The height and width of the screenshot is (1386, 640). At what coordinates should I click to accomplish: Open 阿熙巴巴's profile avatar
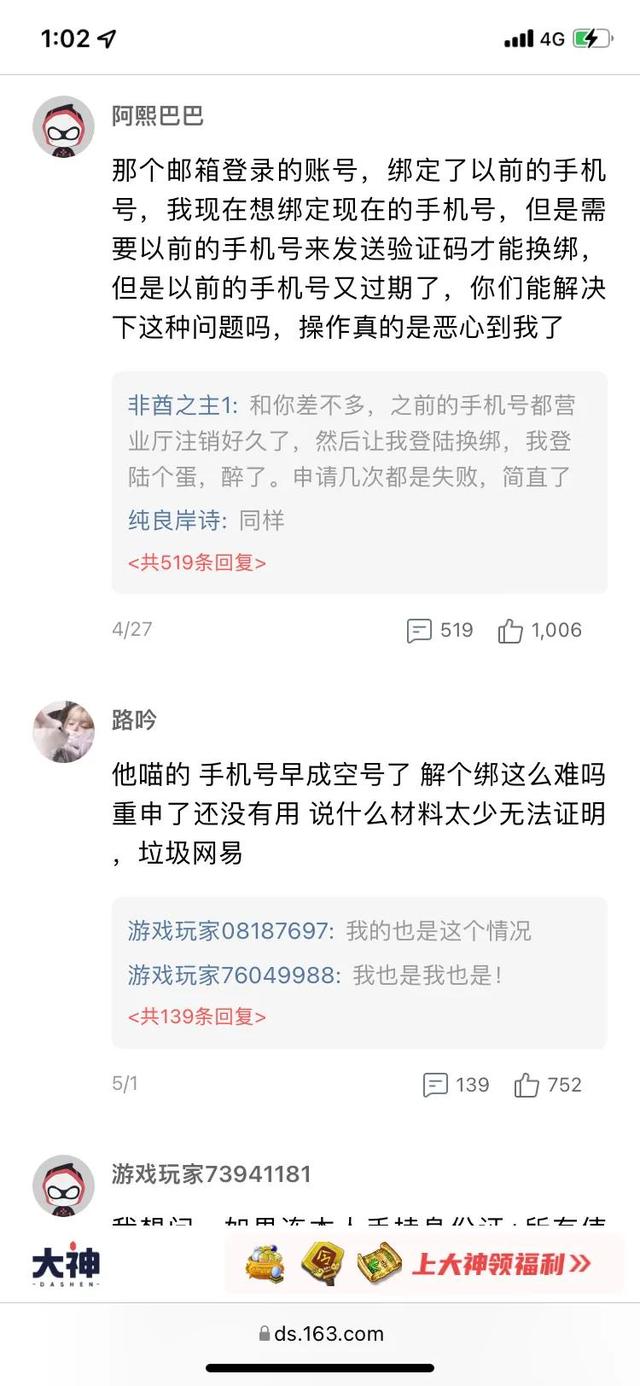coord(64,126)
